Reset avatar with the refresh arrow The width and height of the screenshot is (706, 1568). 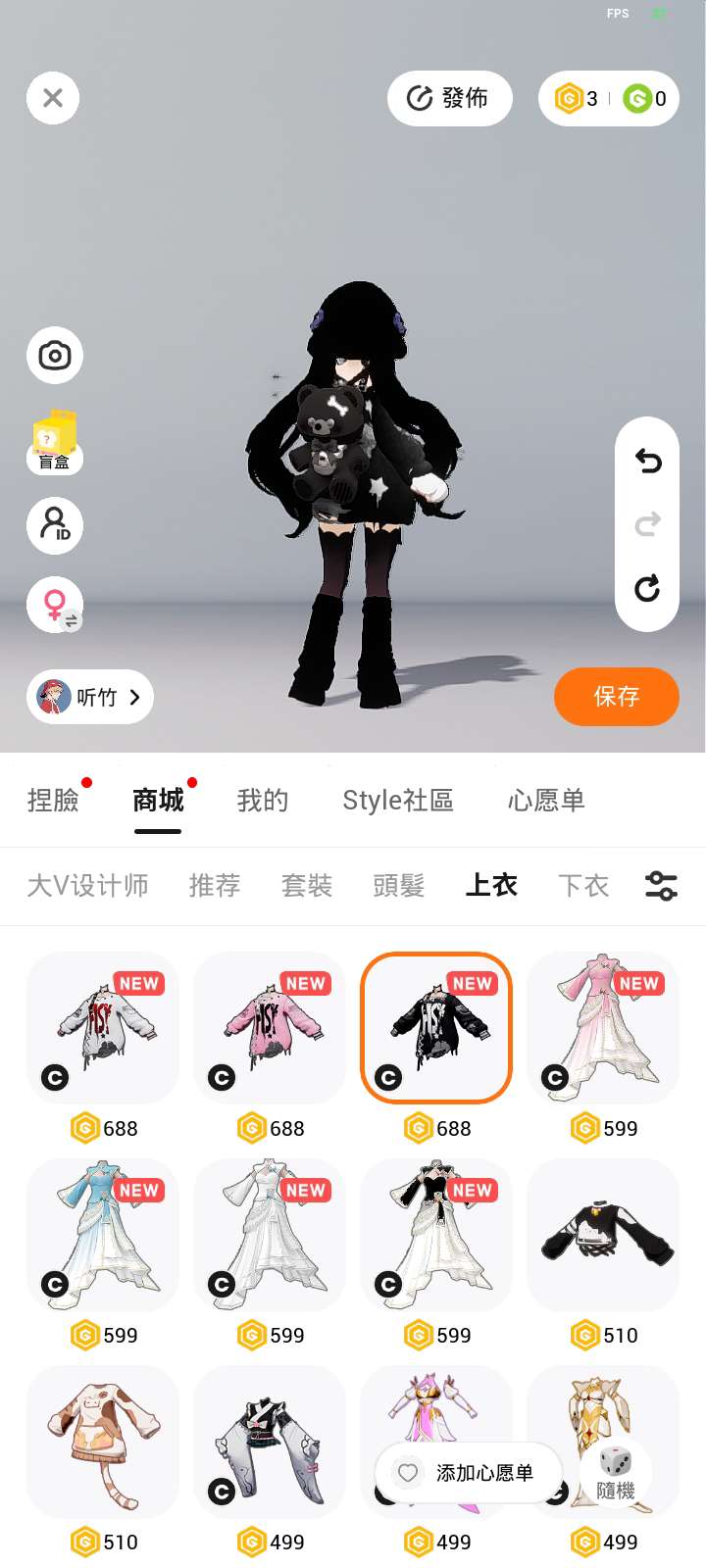tap(647, 588)
